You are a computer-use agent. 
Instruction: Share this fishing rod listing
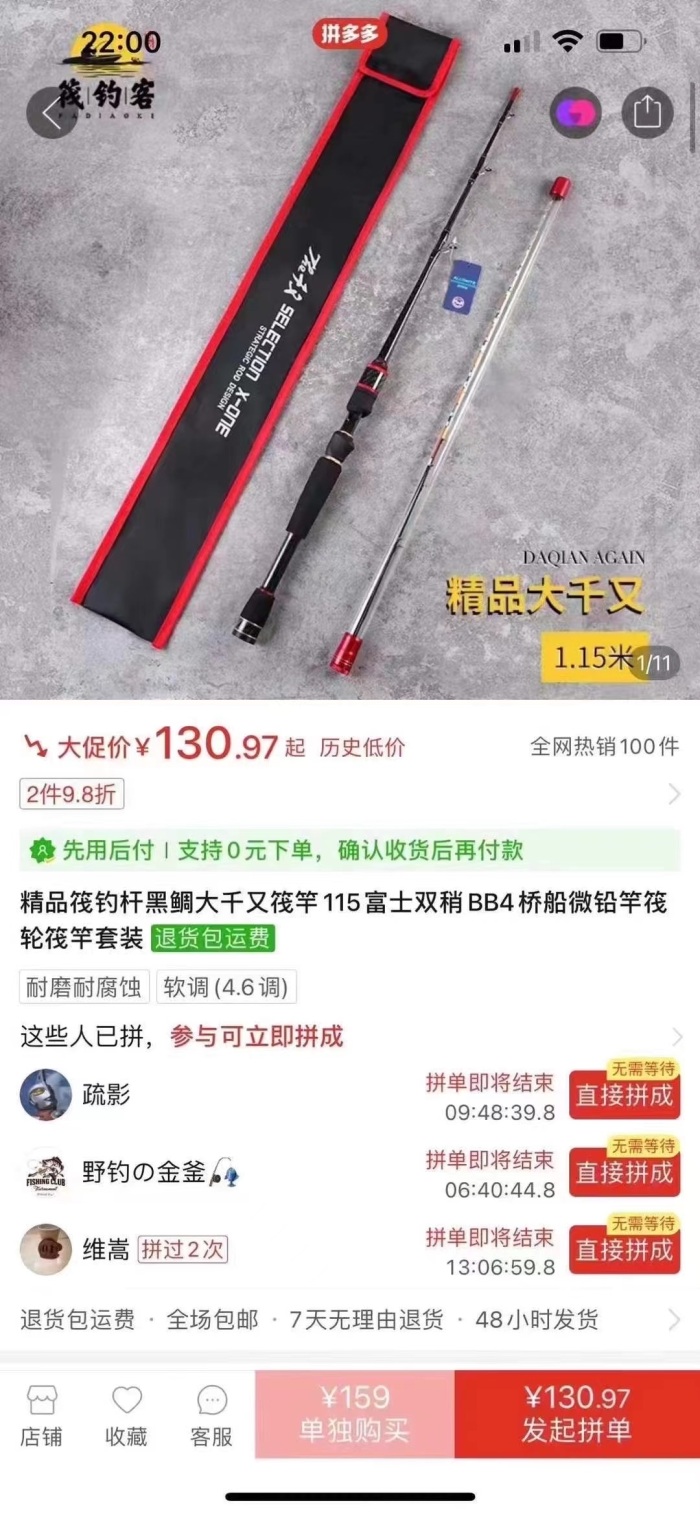pos(648,111)
